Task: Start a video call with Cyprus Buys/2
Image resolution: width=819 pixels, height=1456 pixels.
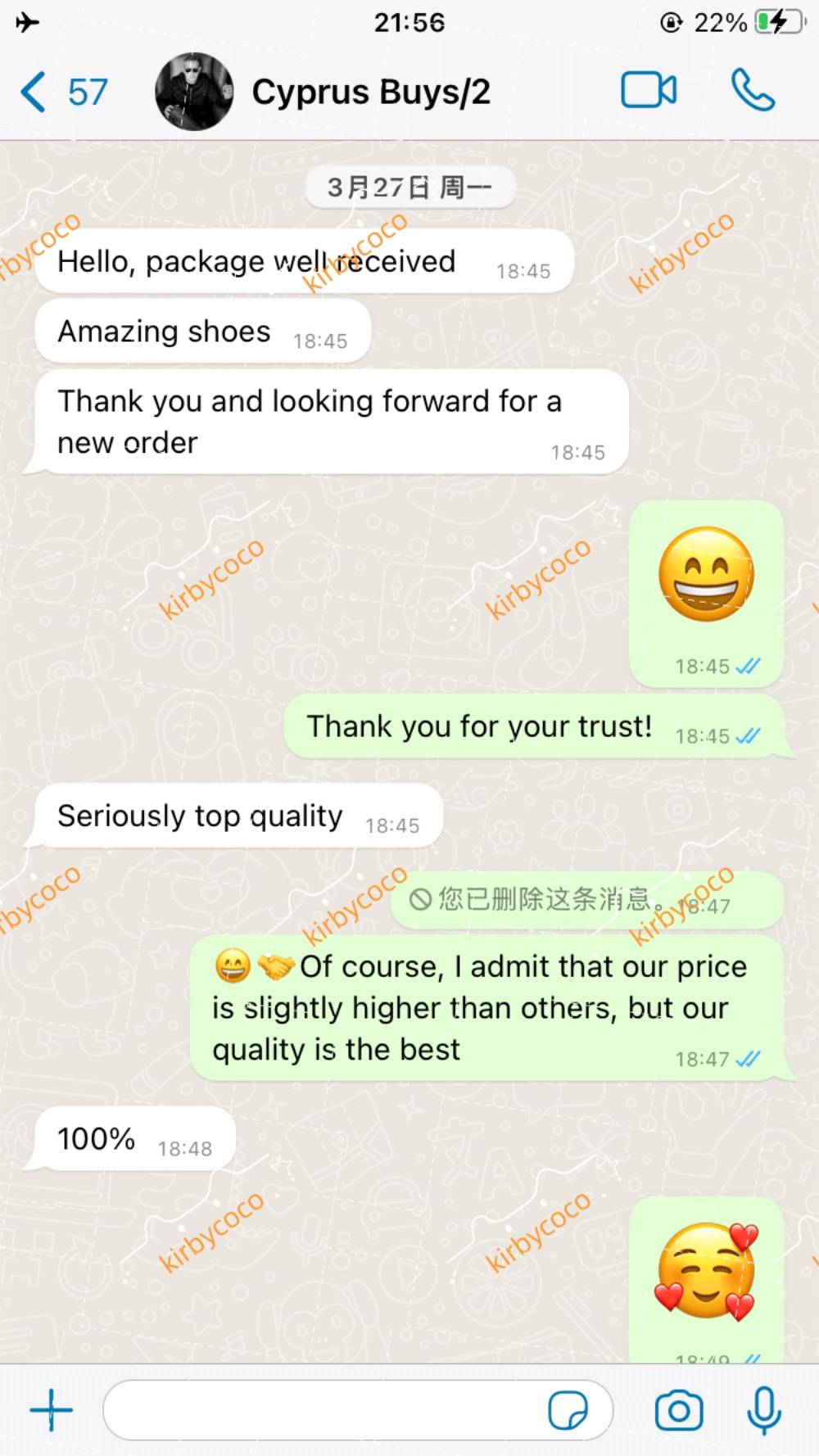Action: (x=649, y=90)
